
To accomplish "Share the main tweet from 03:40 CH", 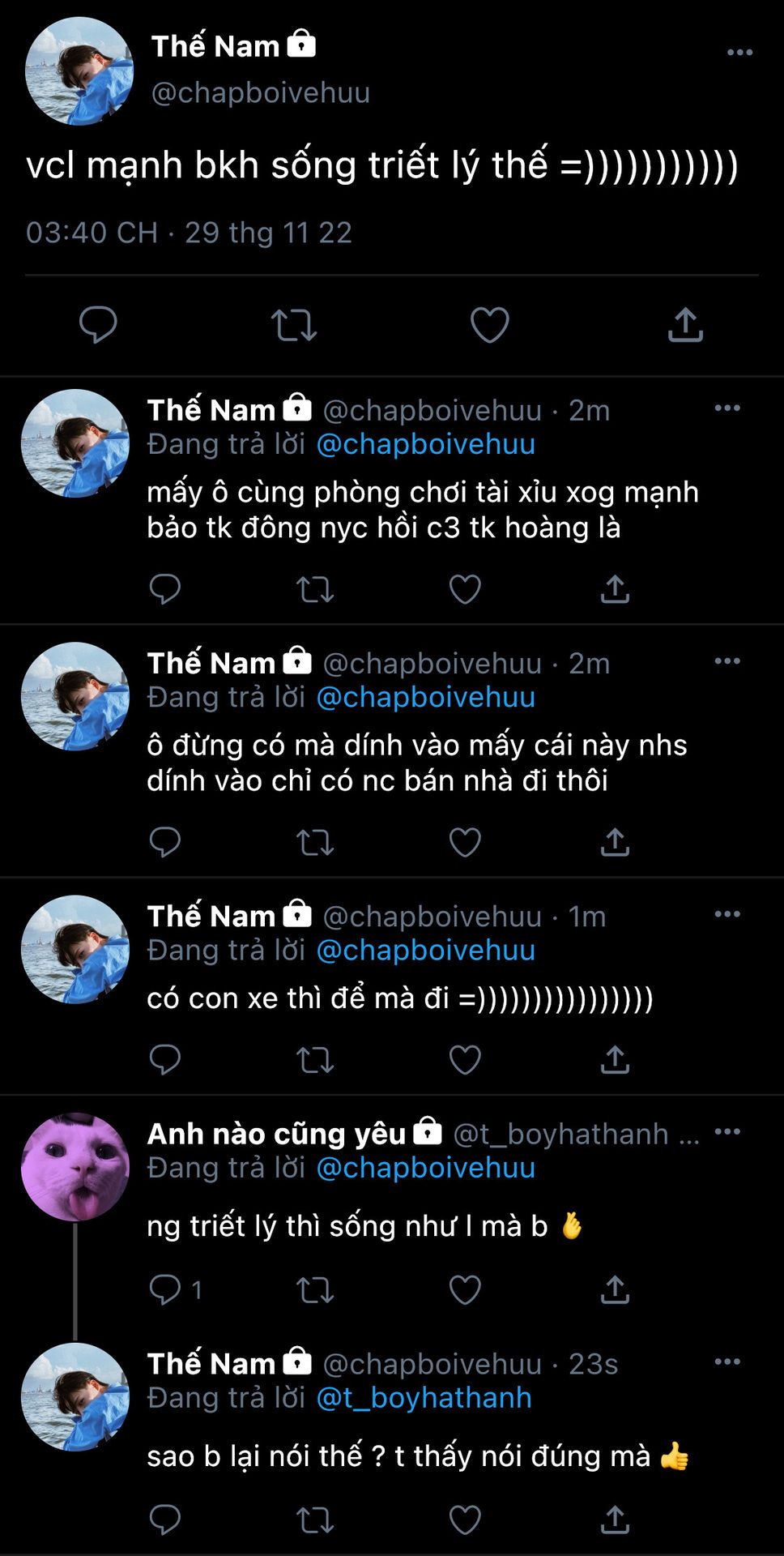I will pyautogui.click(x=685, y=325).
